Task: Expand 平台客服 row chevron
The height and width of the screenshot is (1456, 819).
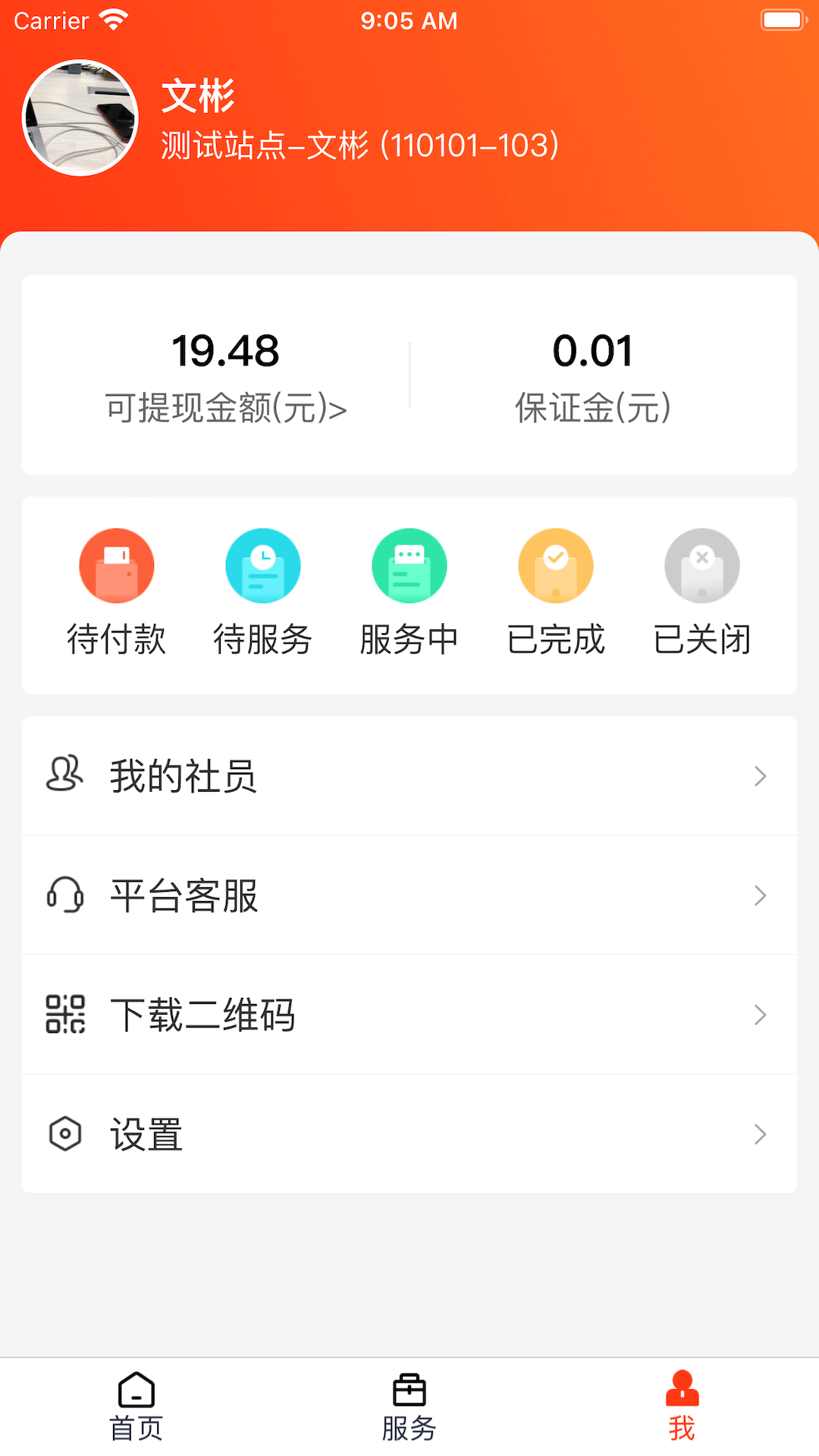Action: [761, 895]
